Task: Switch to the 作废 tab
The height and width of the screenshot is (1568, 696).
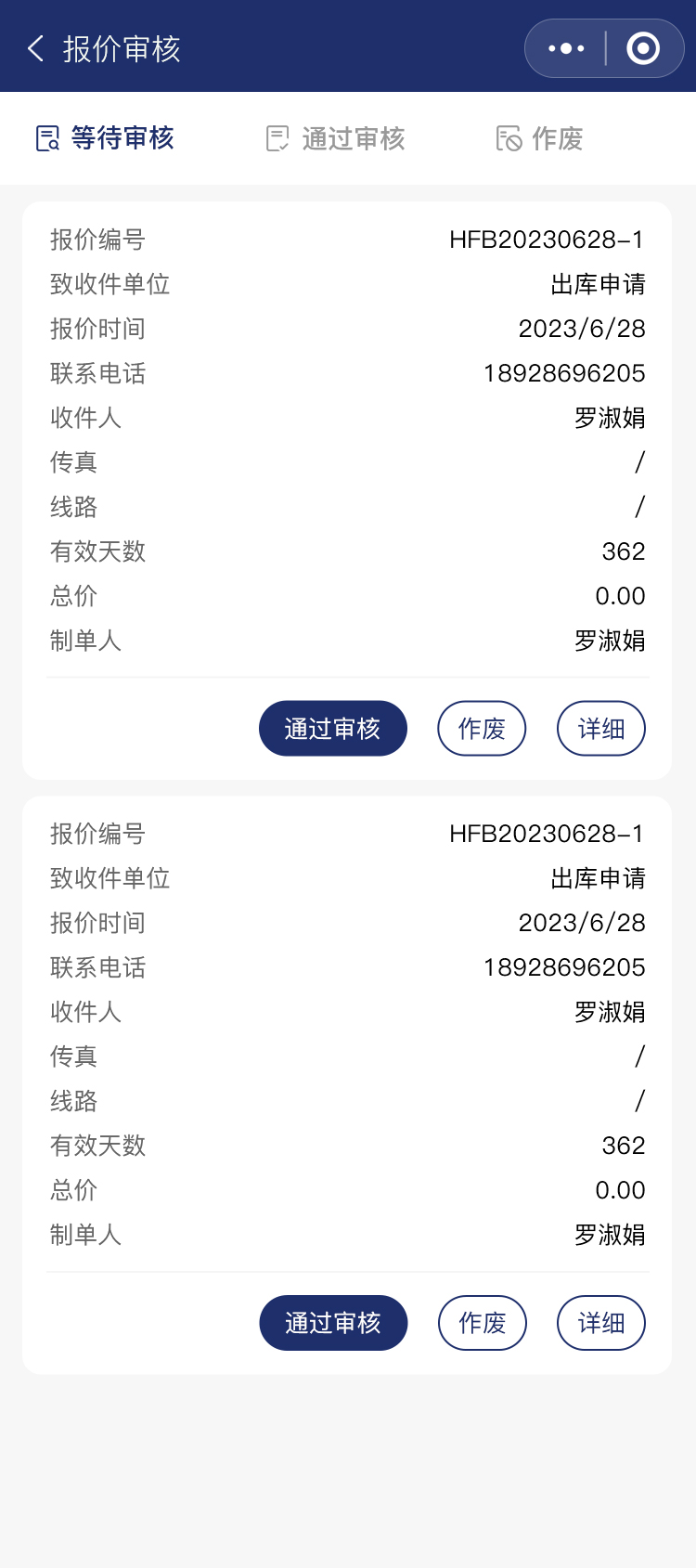Action: point(539,138)
